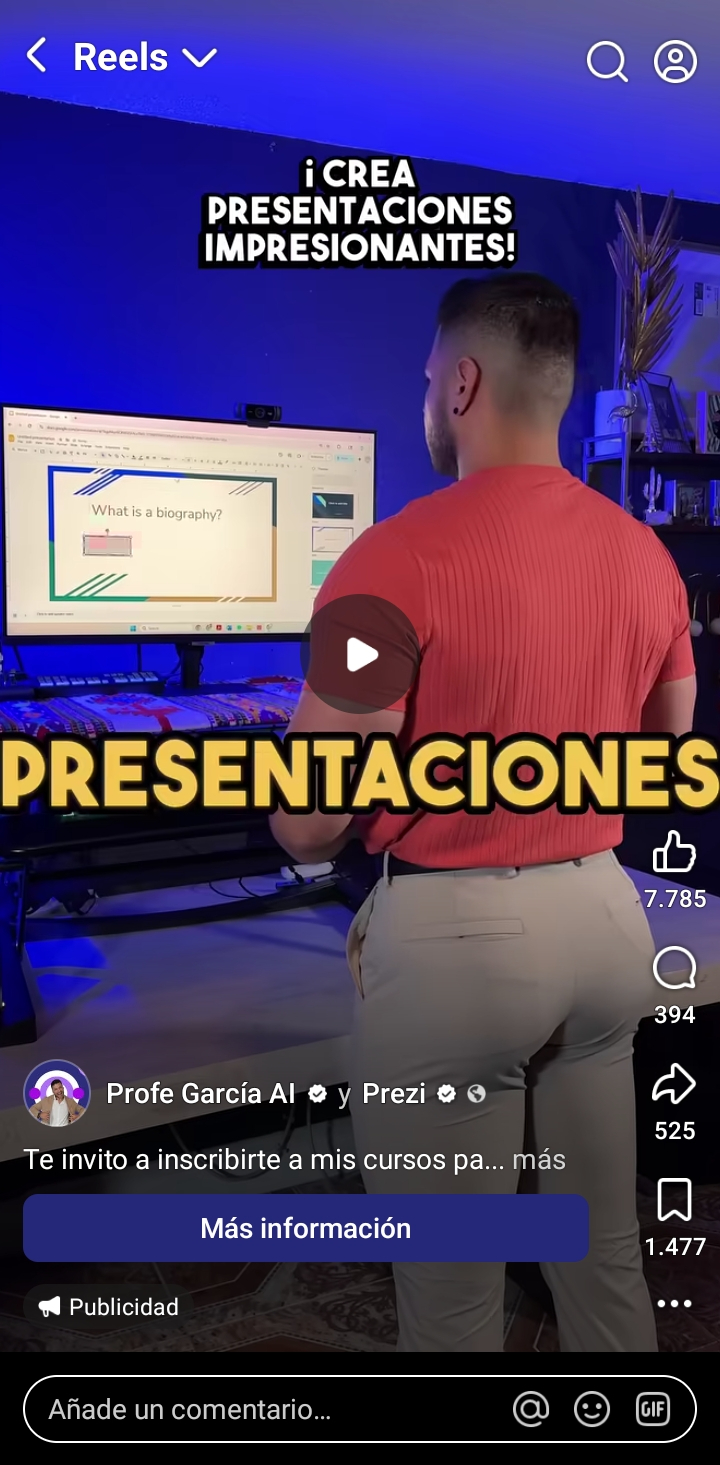Open the emoji picker

point(592,1410)
